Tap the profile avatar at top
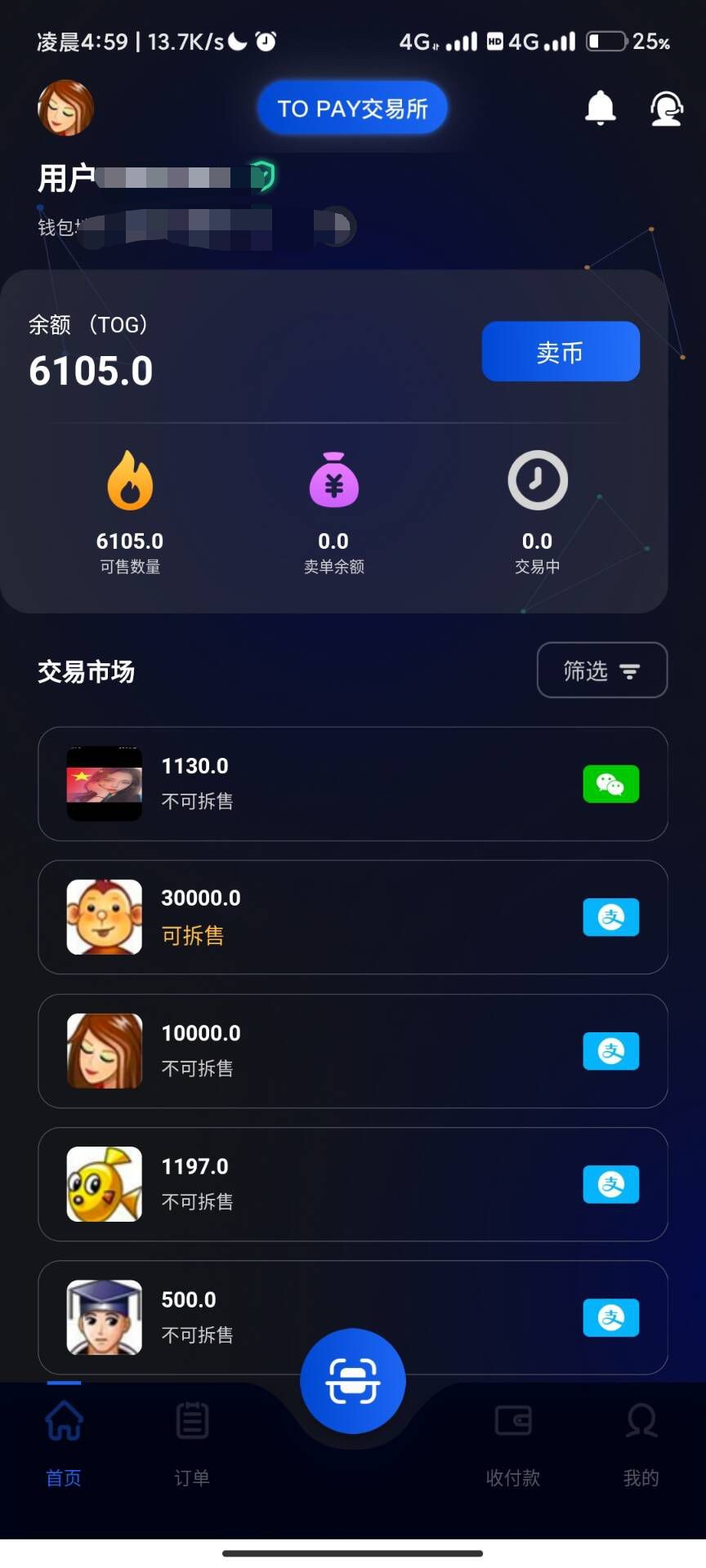706x1568 pixels. [66, 108]
